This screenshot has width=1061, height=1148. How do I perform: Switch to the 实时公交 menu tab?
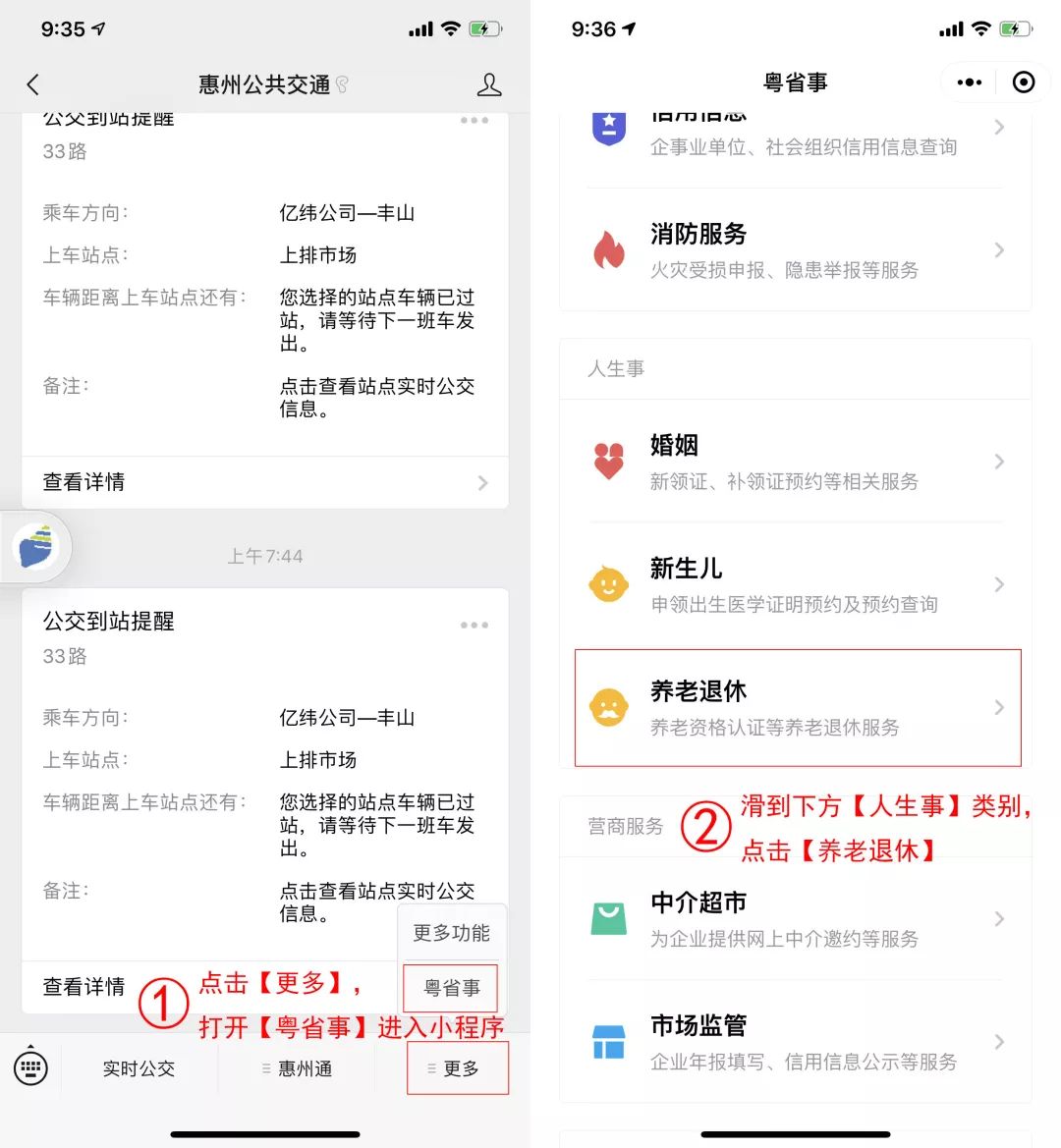click(140, 1067)
